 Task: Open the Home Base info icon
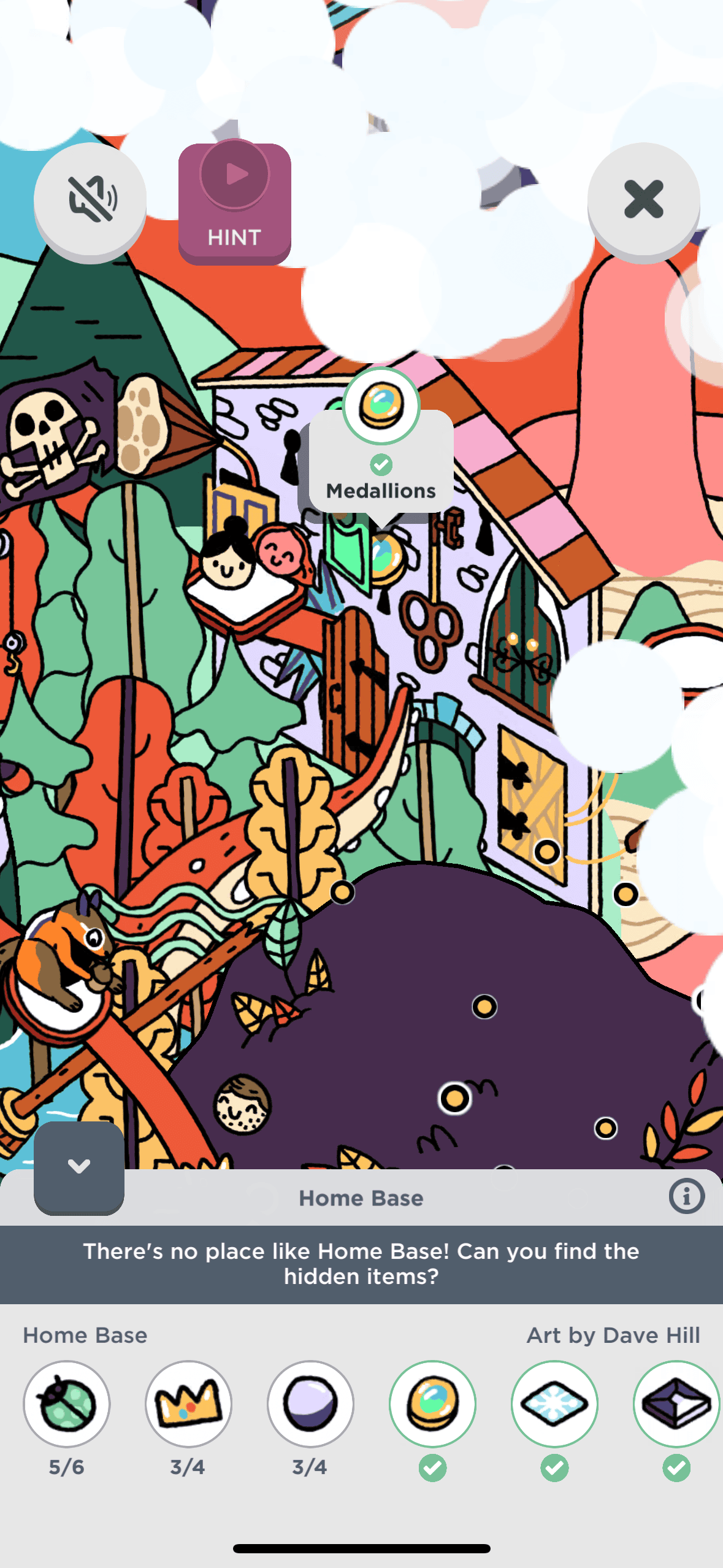click(686, 1196)
